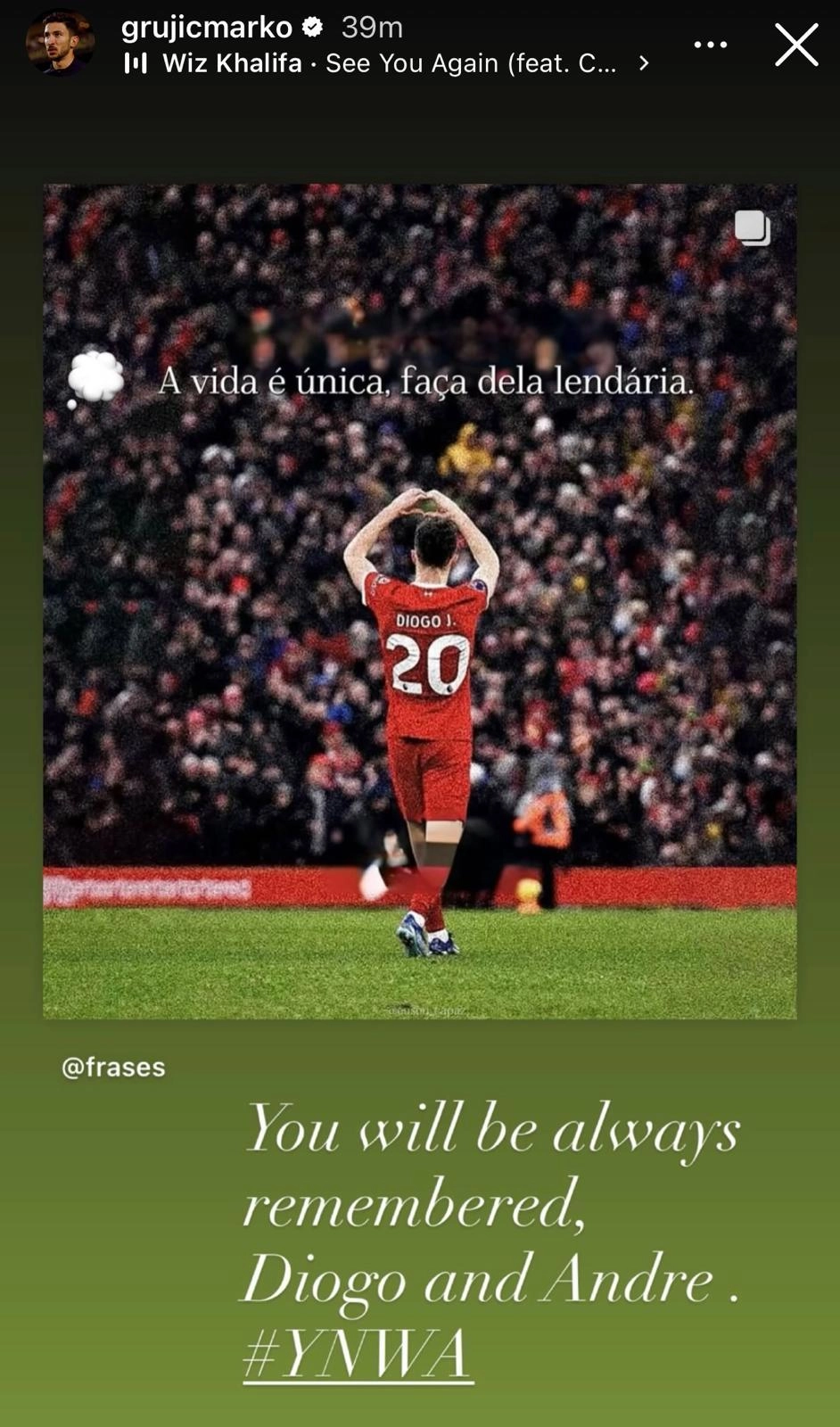Open the story overflow menu

point(710,45)
